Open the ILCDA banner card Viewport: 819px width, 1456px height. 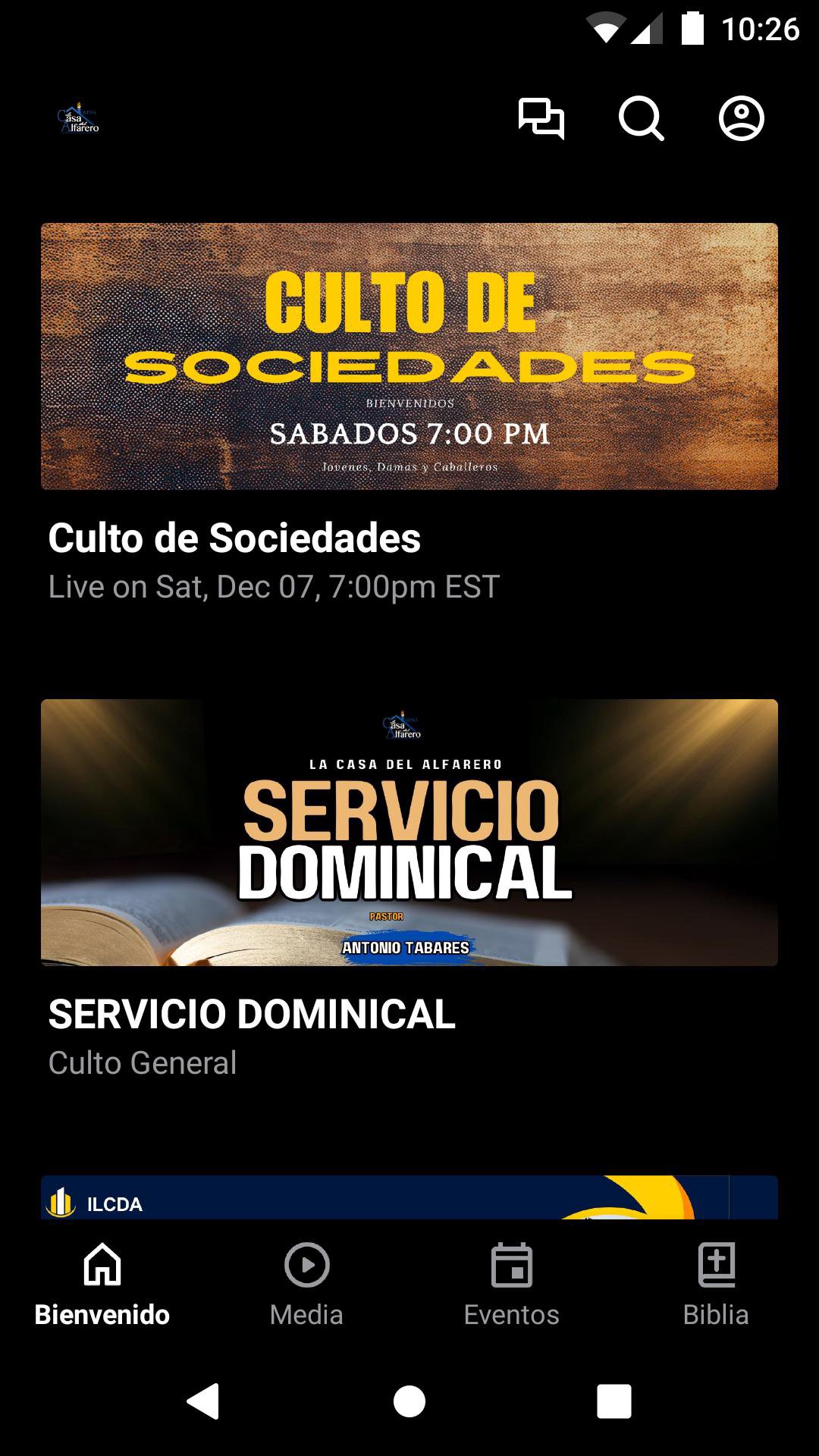pos(409,1197)
